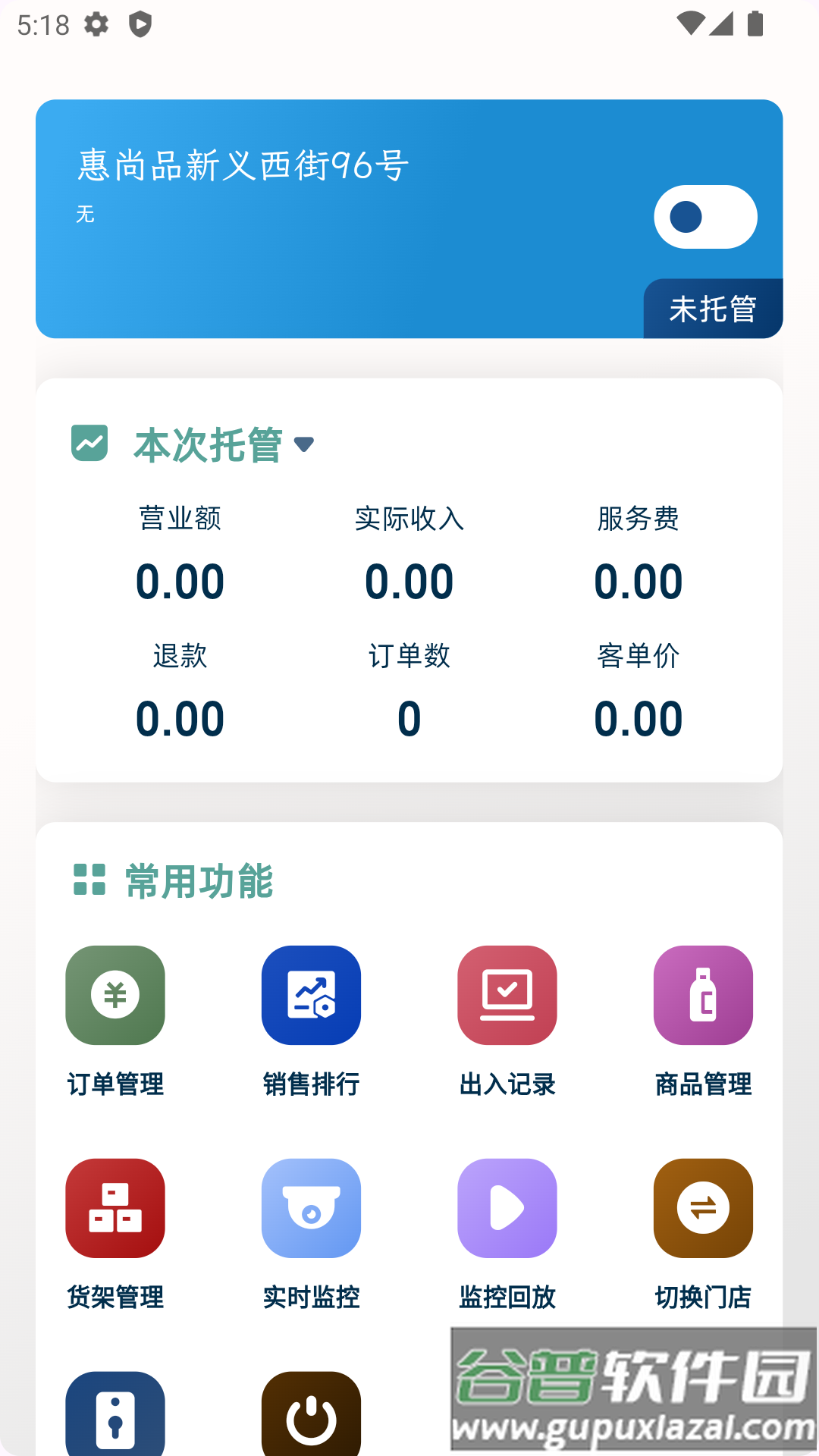819x1456 pixels.
Task: Tap the 未托管 status label
Action: pos(712,308)
